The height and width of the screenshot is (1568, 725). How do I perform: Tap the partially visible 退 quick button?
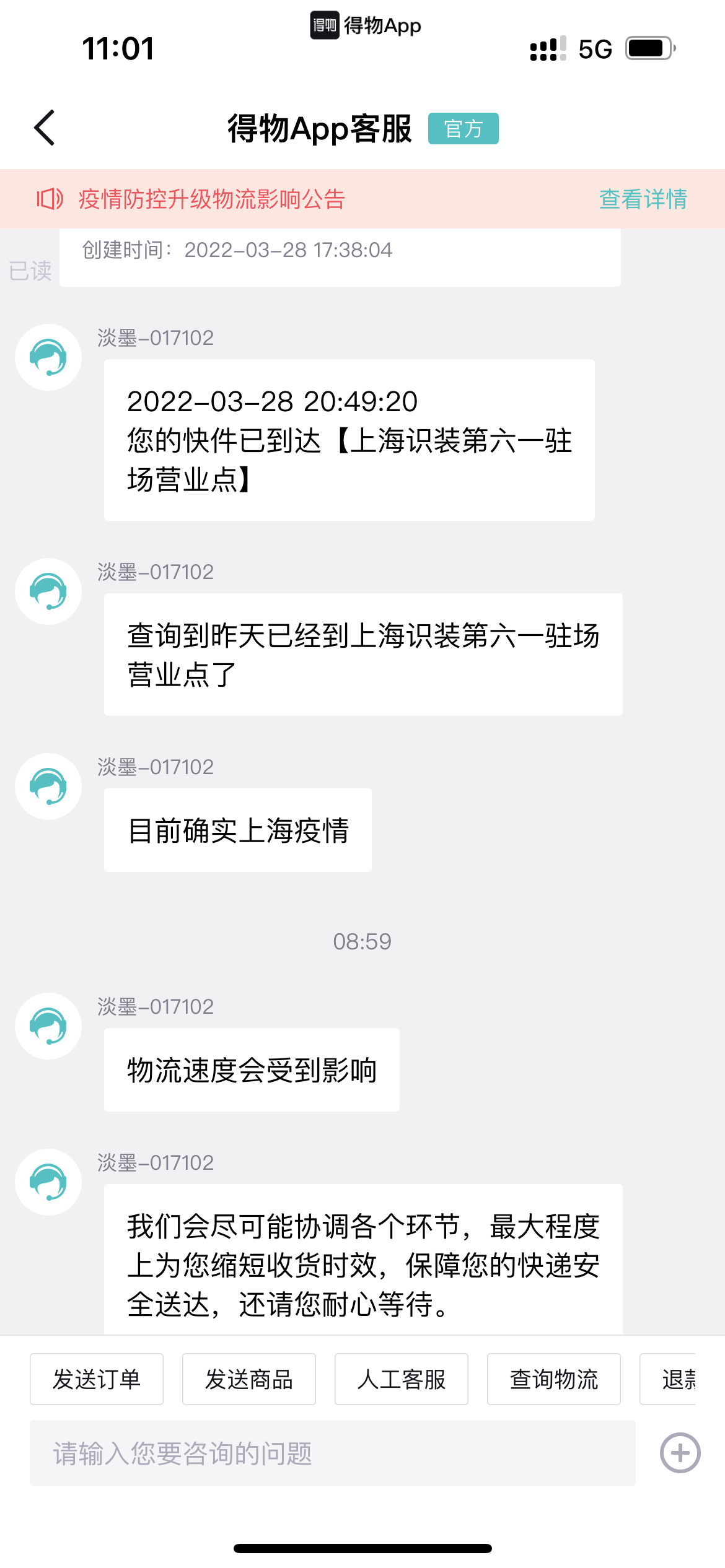[x=672, y=1379]
